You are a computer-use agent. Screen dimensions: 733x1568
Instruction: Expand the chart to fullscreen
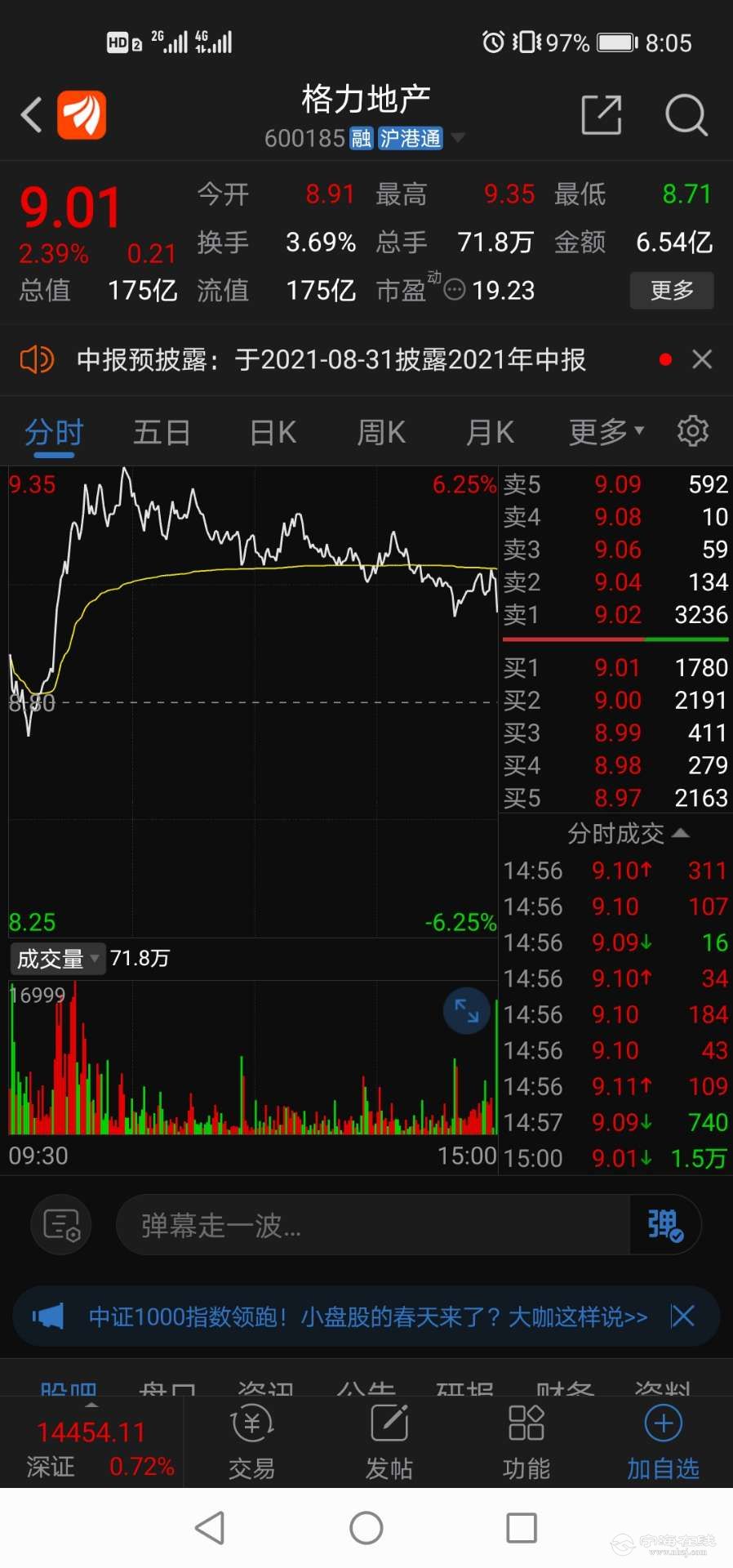coord(466,1011)
